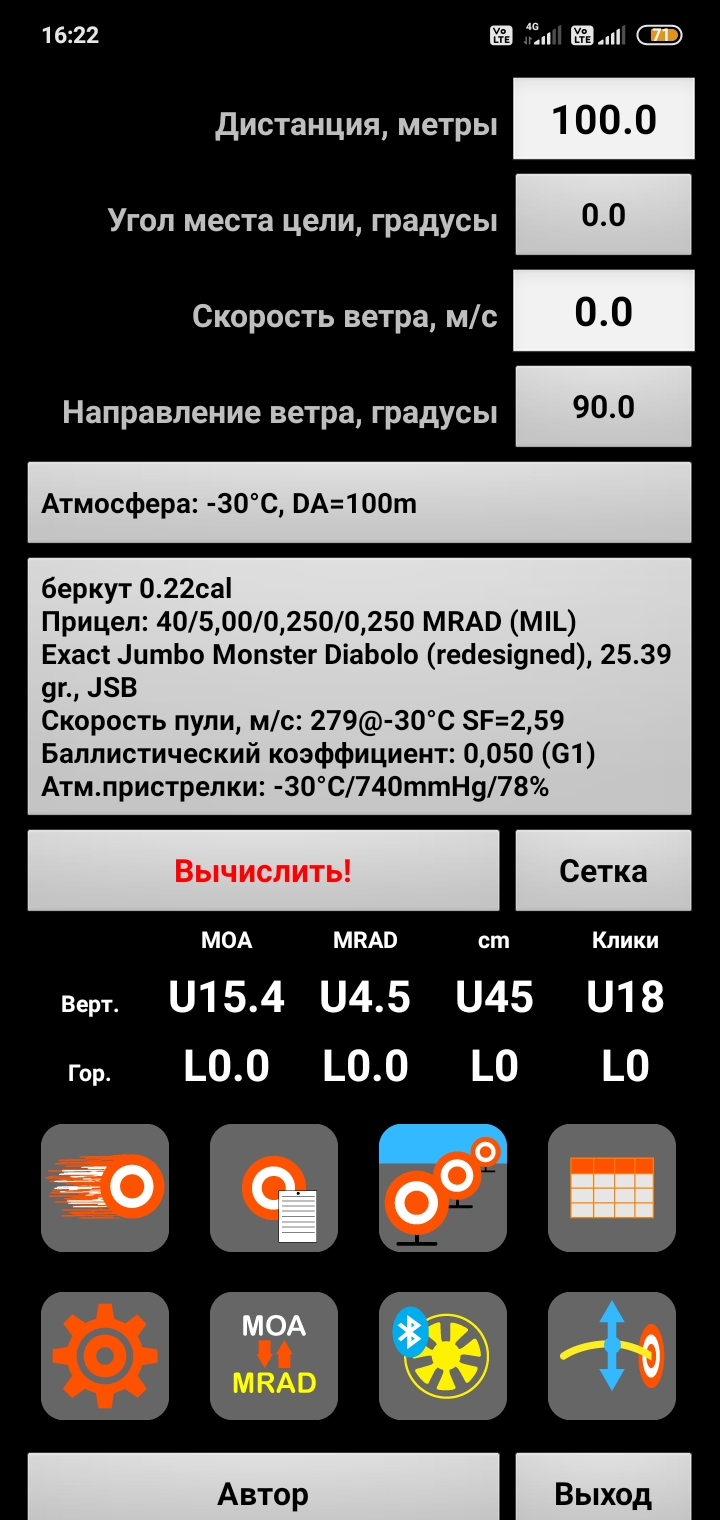The width and height of the screenshot is (720, 1520).
Task: Open the беркут 0.22cal rifle profile panel
Action: pyautogui.click(x=360, y=686)
